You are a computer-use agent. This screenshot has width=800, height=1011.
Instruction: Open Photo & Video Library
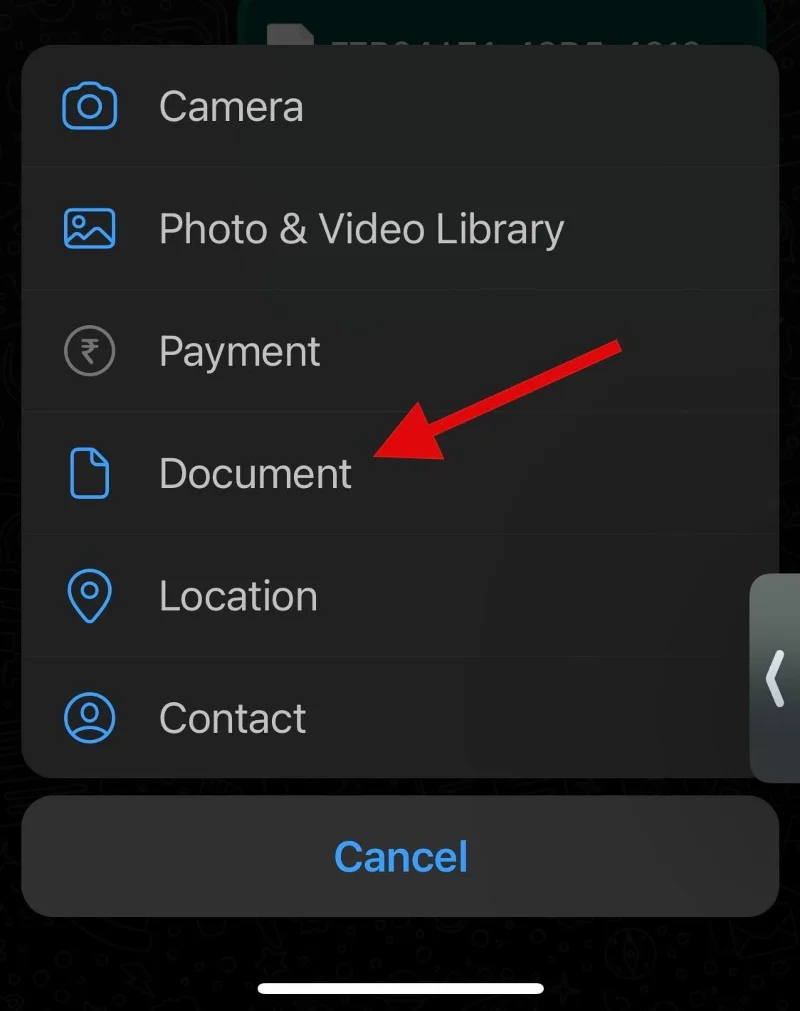[x=360, y=229]
